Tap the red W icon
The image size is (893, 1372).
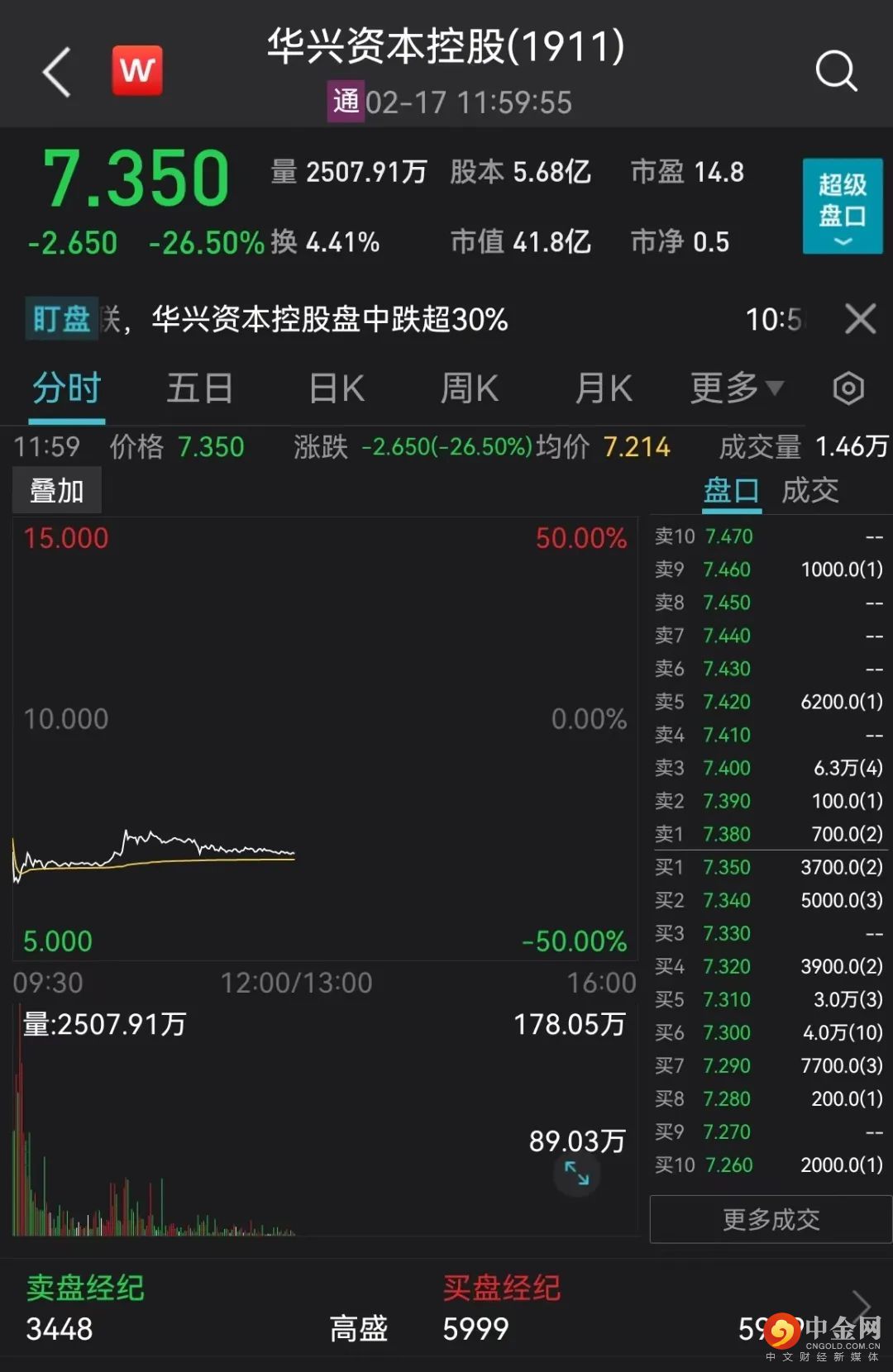[x=137, y=71]
